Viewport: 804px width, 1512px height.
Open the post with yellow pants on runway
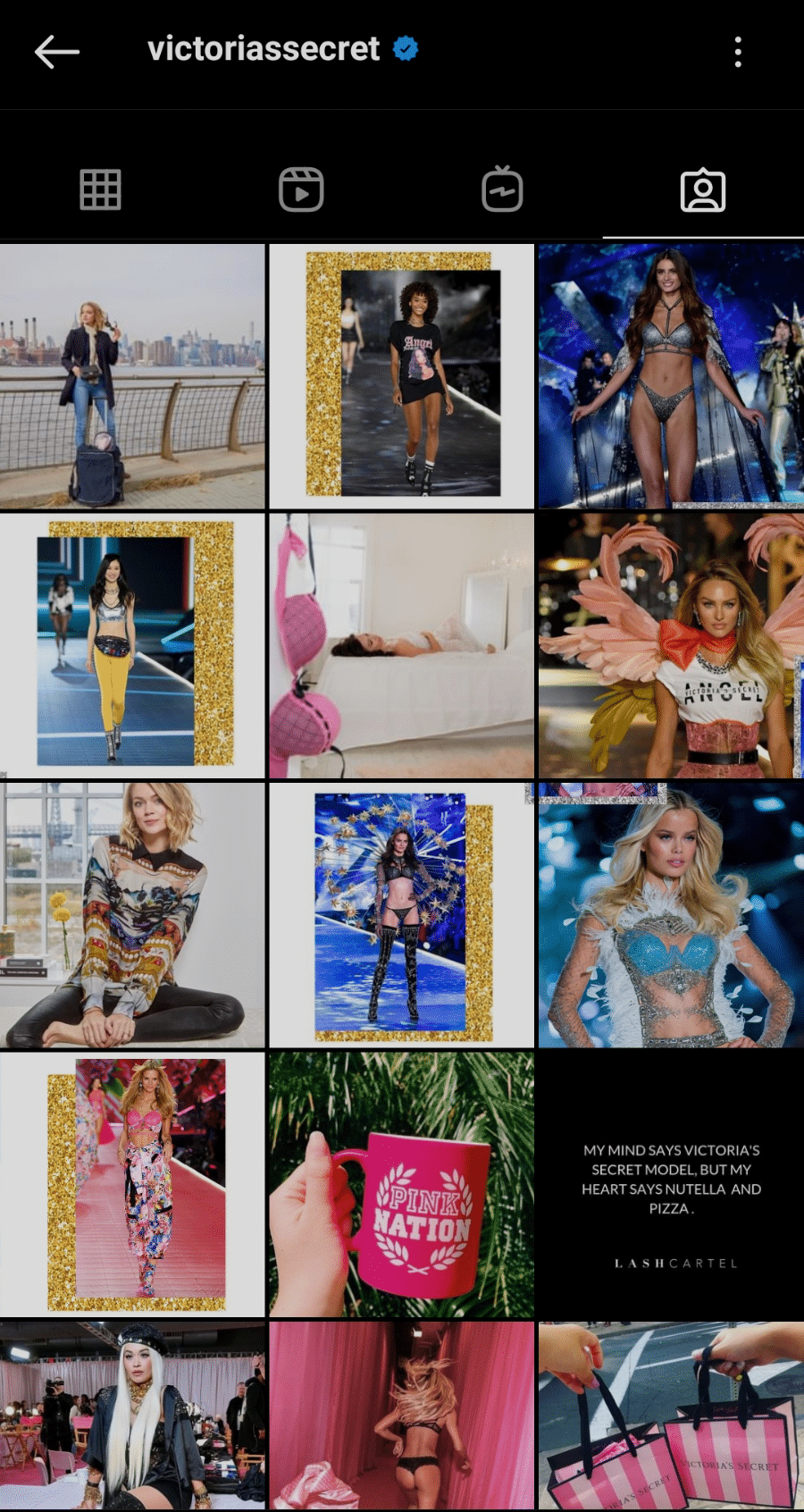[x=132, y=645]
